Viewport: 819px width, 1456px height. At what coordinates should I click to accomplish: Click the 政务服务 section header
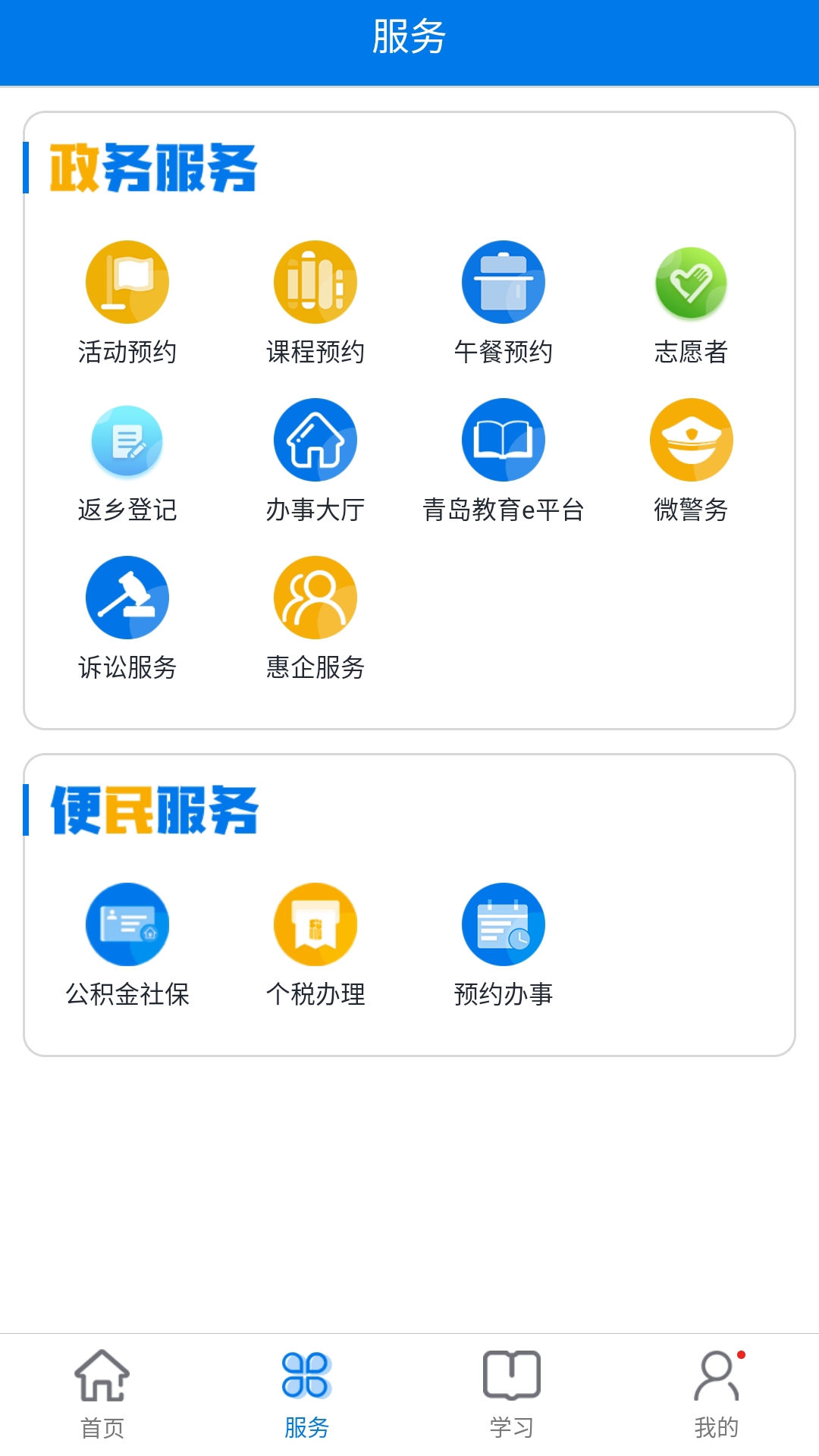pyautogui.click(x=152, y=167)
